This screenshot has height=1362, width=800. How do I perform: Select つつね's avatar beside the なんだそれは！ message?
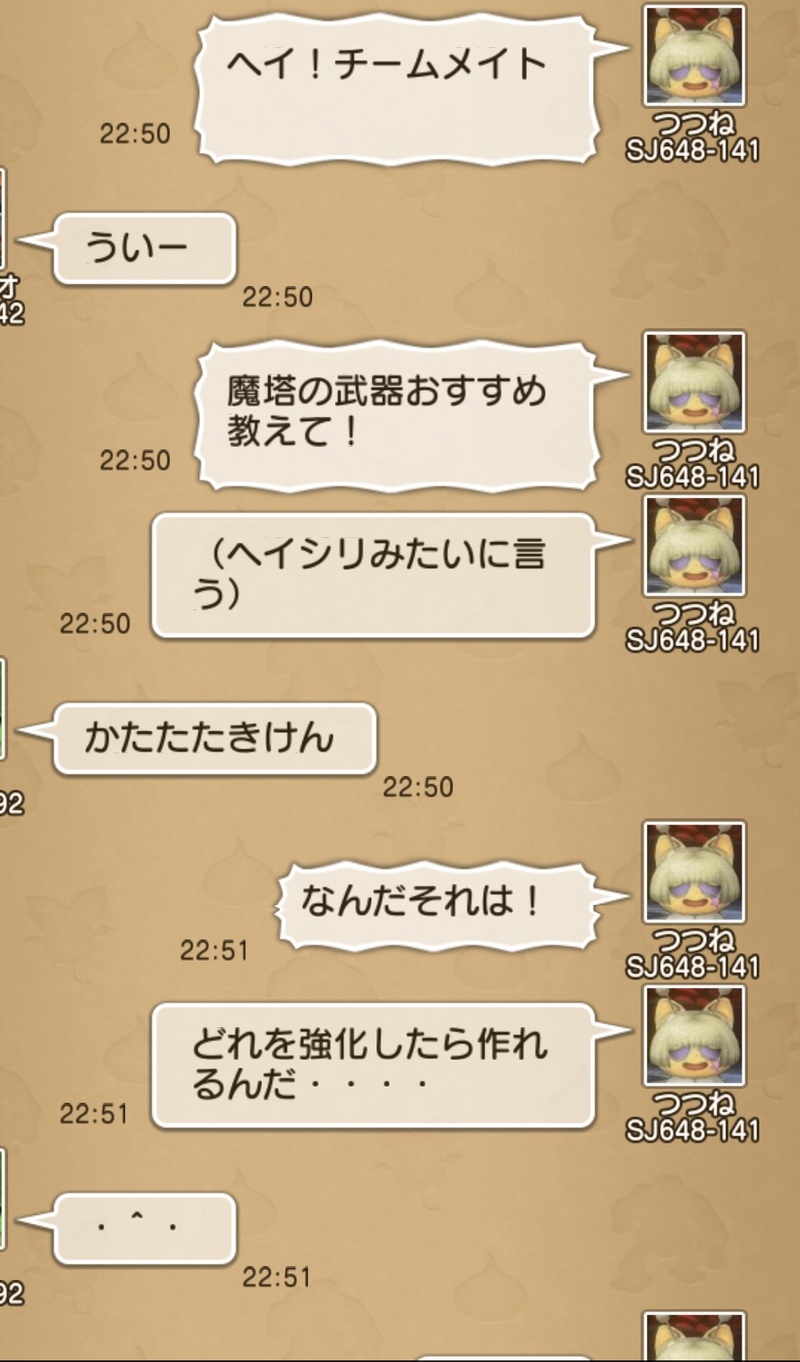click(x=694, y=873)
